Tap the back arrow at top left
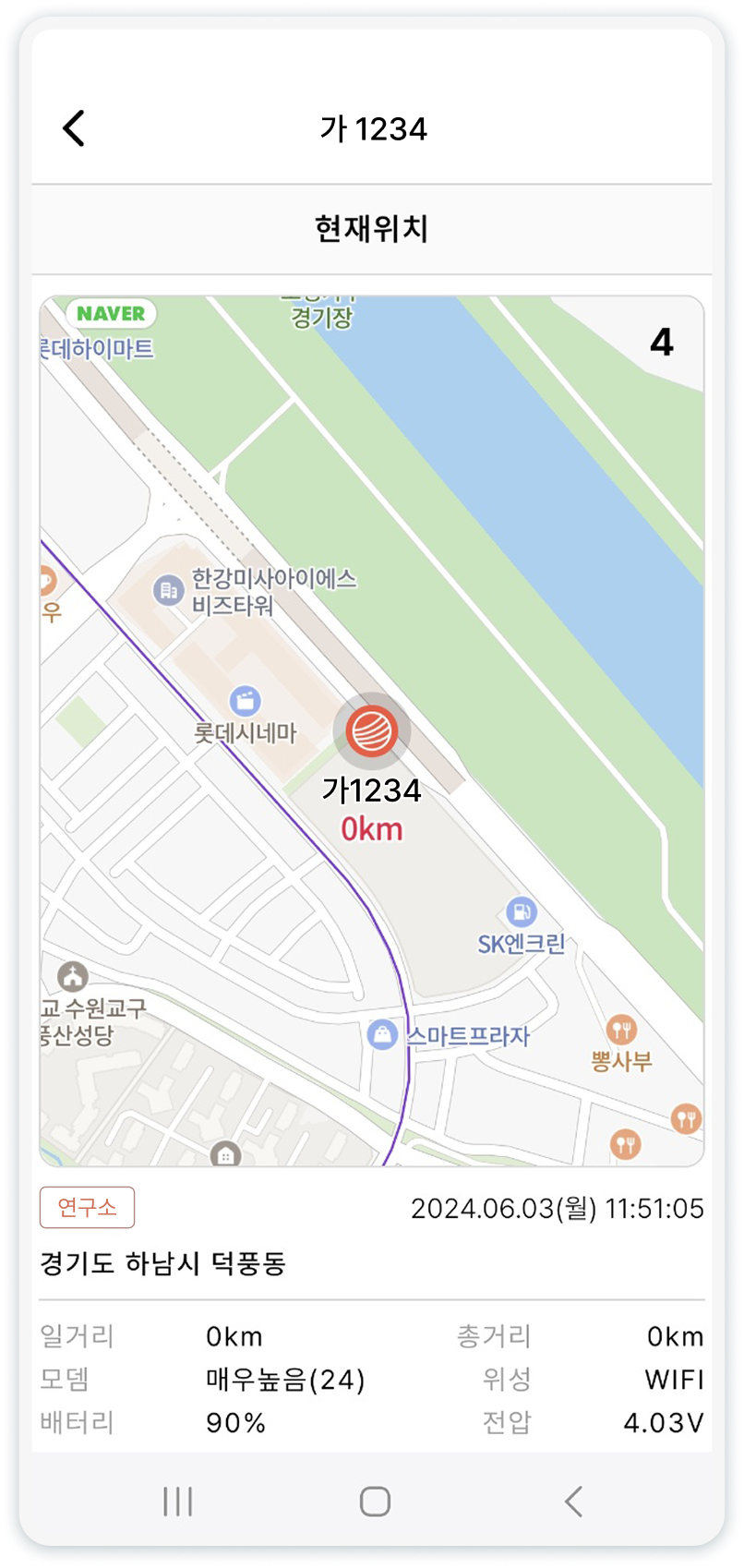 click(x=74, y=128)
